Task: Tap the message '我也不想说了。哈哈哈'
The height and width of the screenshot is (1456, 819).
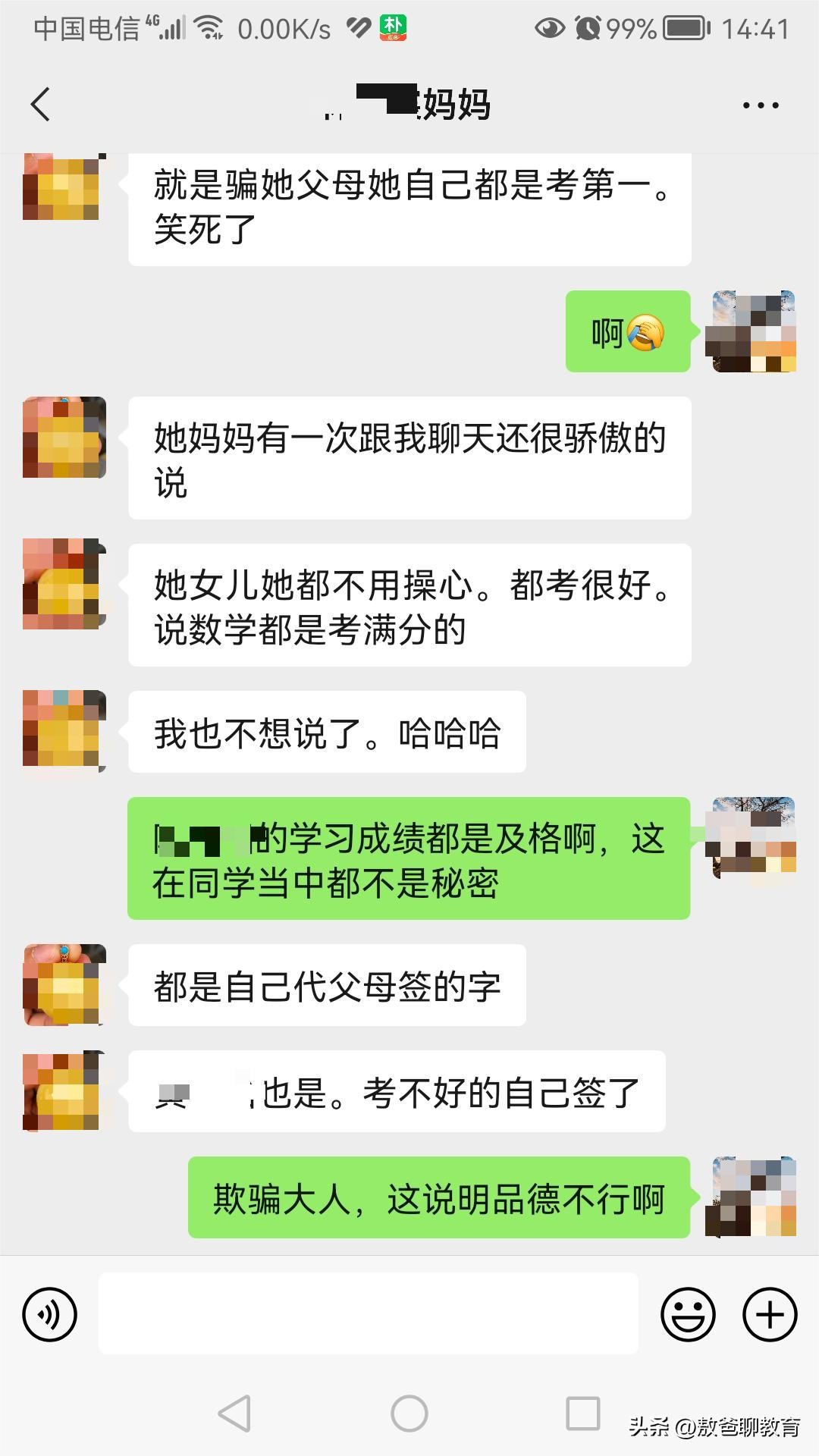Action: (x=326, y=730)
